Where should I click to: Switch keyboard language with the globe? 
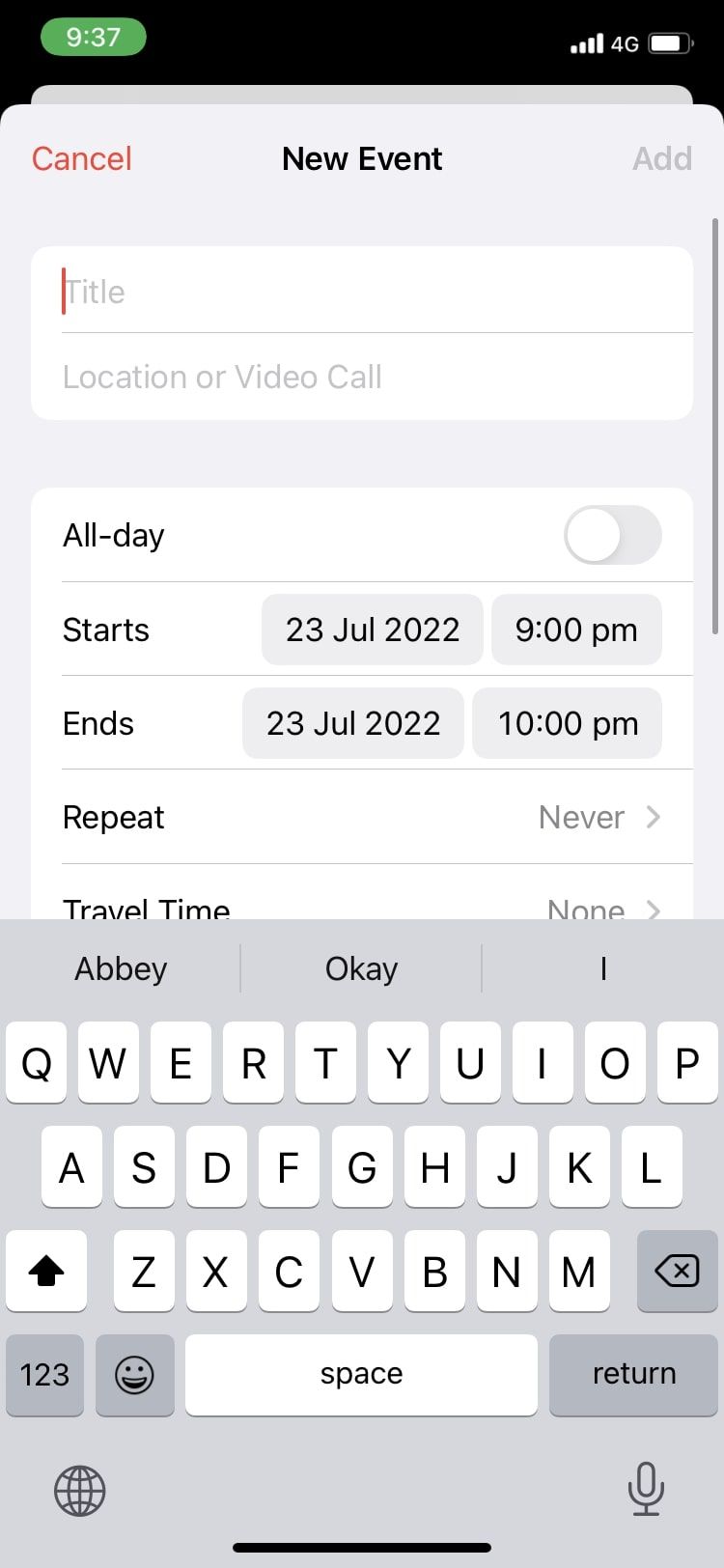coord(80,1490)
